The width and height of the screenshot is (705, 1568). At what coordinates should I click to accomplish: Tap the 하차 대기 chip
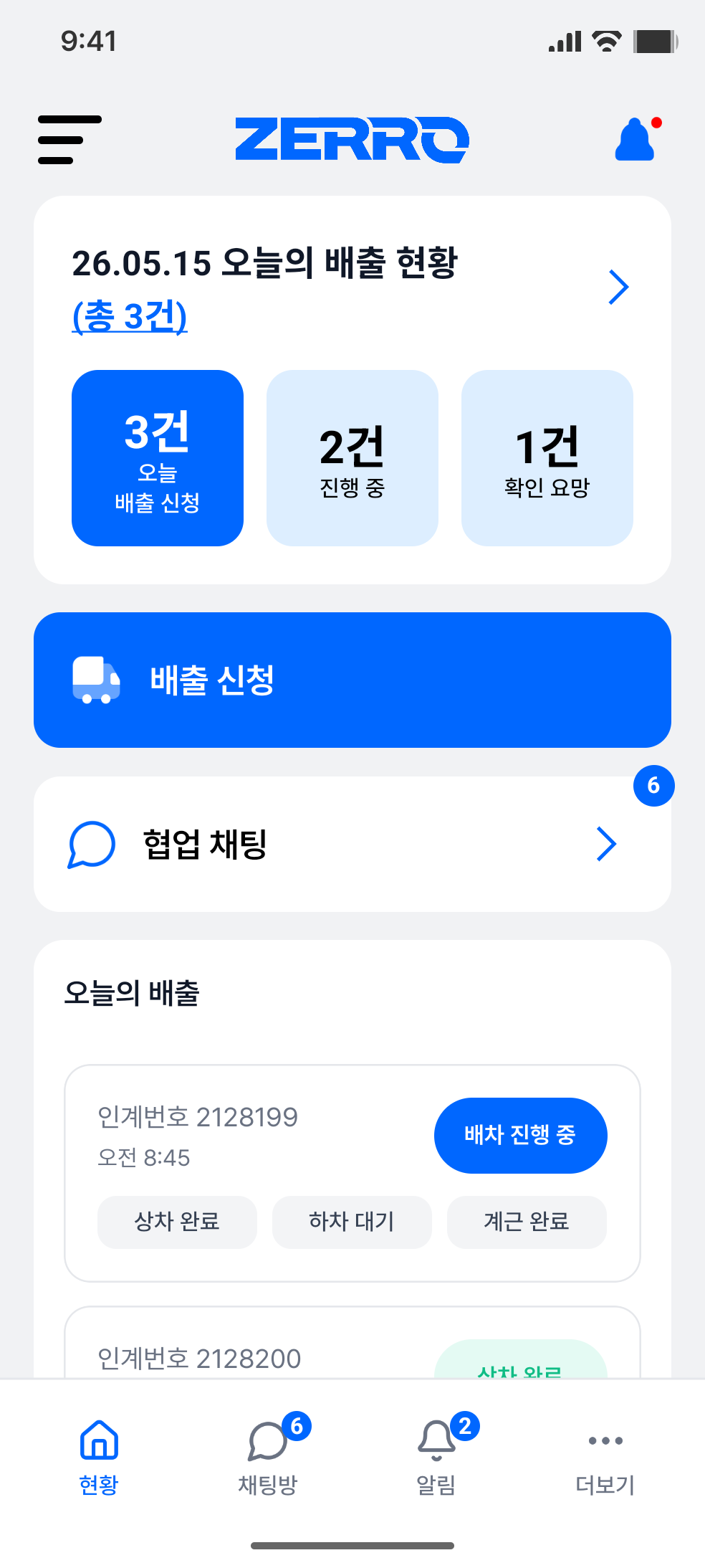tap(352, 1222)
